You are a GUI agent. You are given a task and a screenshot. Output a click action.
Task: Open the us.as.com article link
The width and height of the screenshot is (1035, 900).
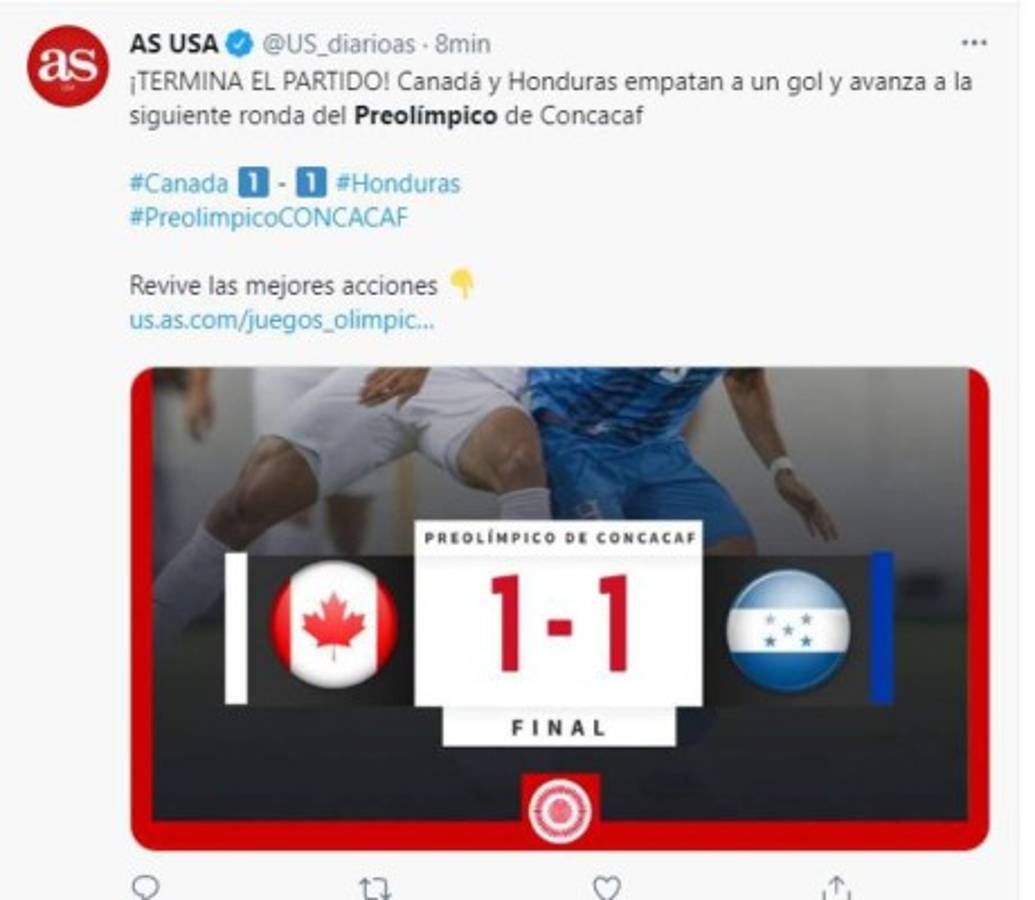click(x=281, y=322)
